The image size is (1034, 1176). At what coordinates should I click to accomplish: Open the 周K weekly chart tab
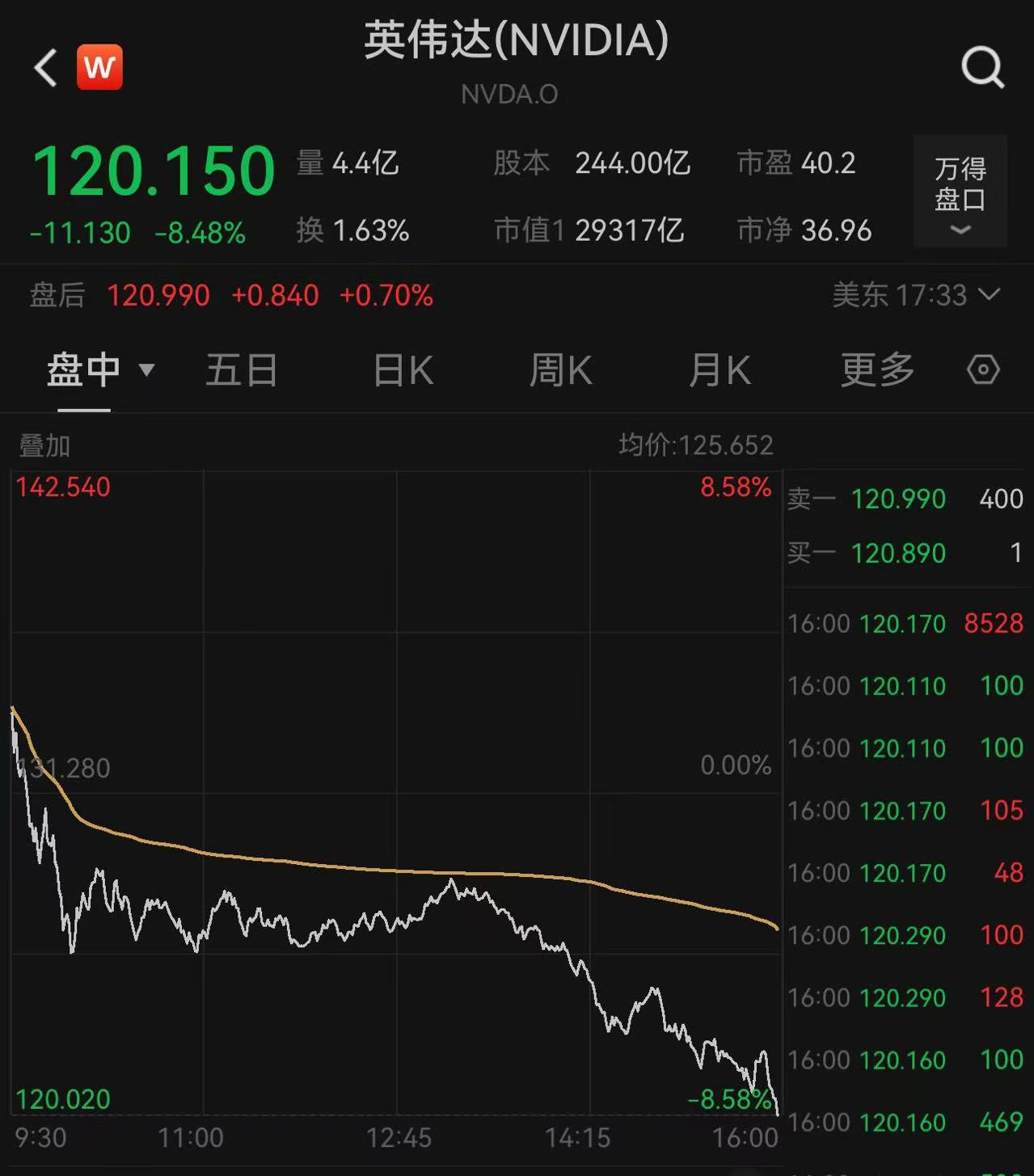[x=559, y=369]
